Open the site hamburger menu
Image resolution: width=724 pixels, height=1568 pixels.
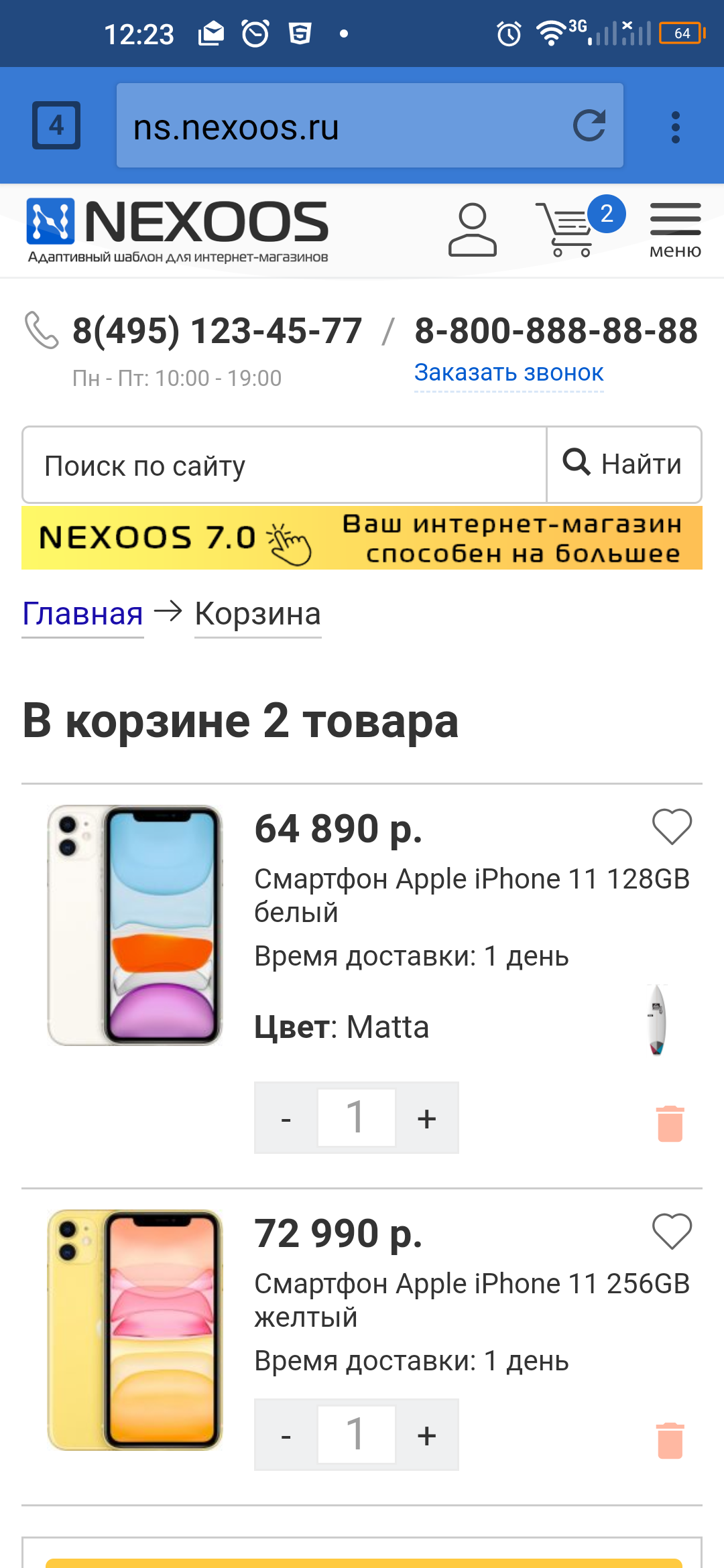[675, 231]
